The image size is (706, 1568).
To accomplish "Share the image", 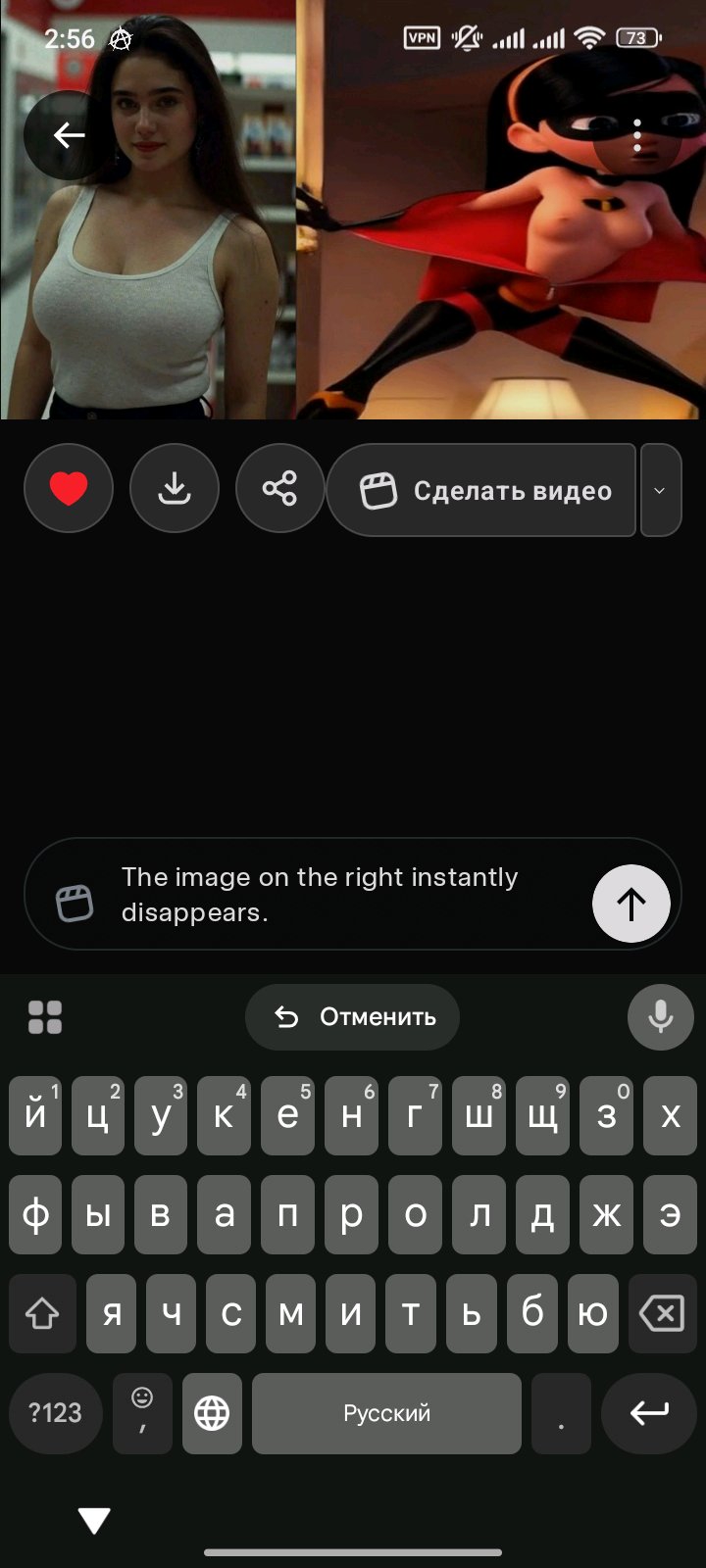I will point(279,488).
